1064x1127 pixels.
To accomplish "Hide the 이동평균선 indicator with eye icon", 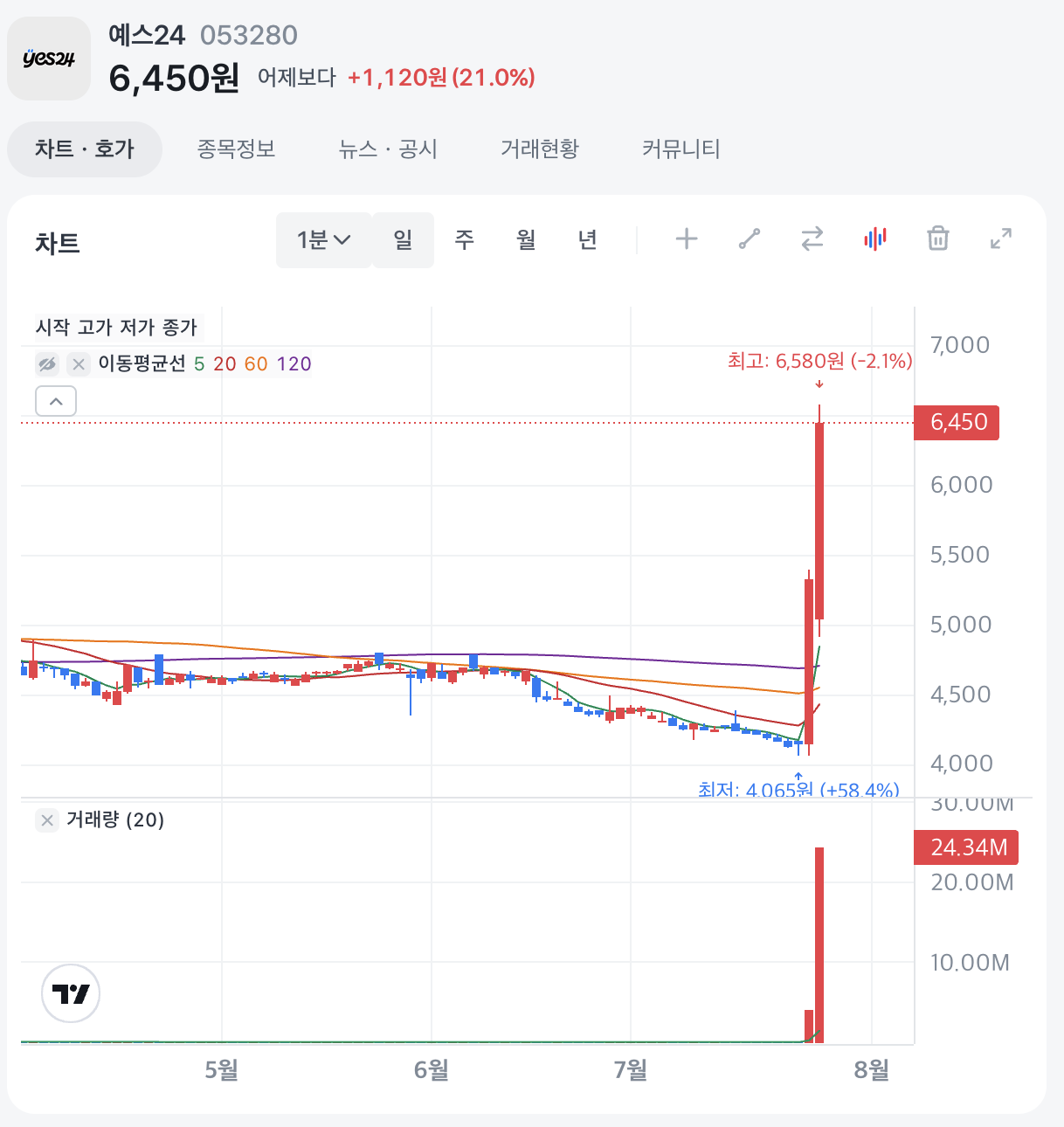I will (47, 364).
